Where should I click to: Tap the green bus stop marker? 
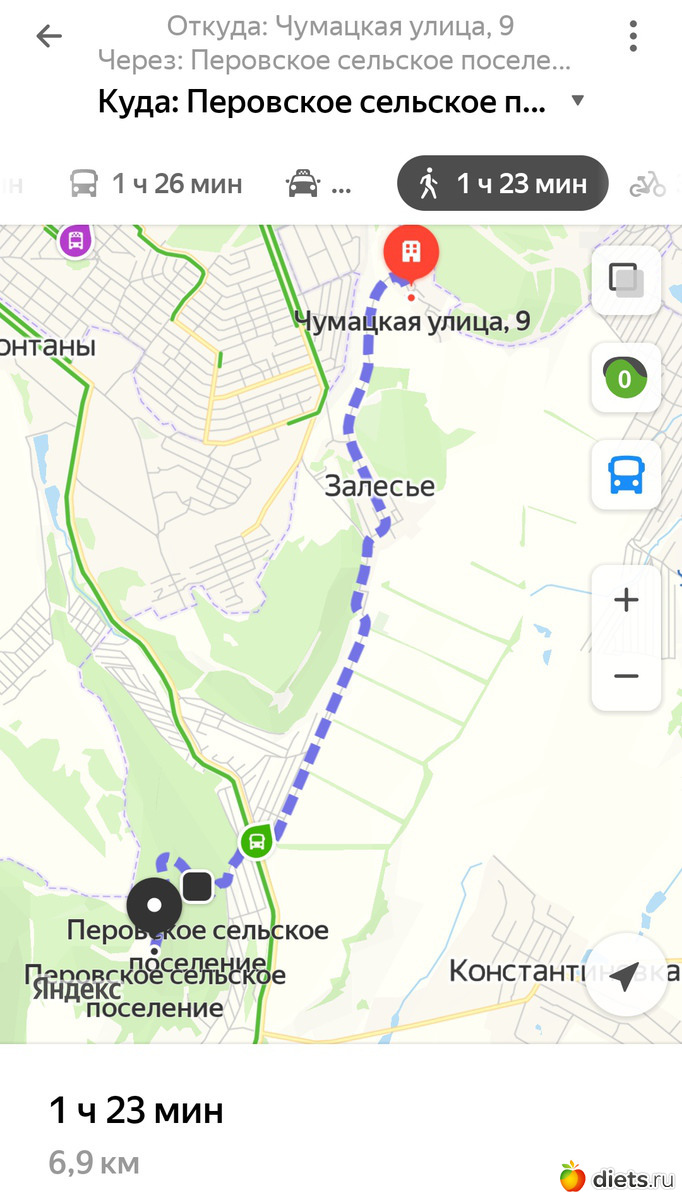(257, 841)
